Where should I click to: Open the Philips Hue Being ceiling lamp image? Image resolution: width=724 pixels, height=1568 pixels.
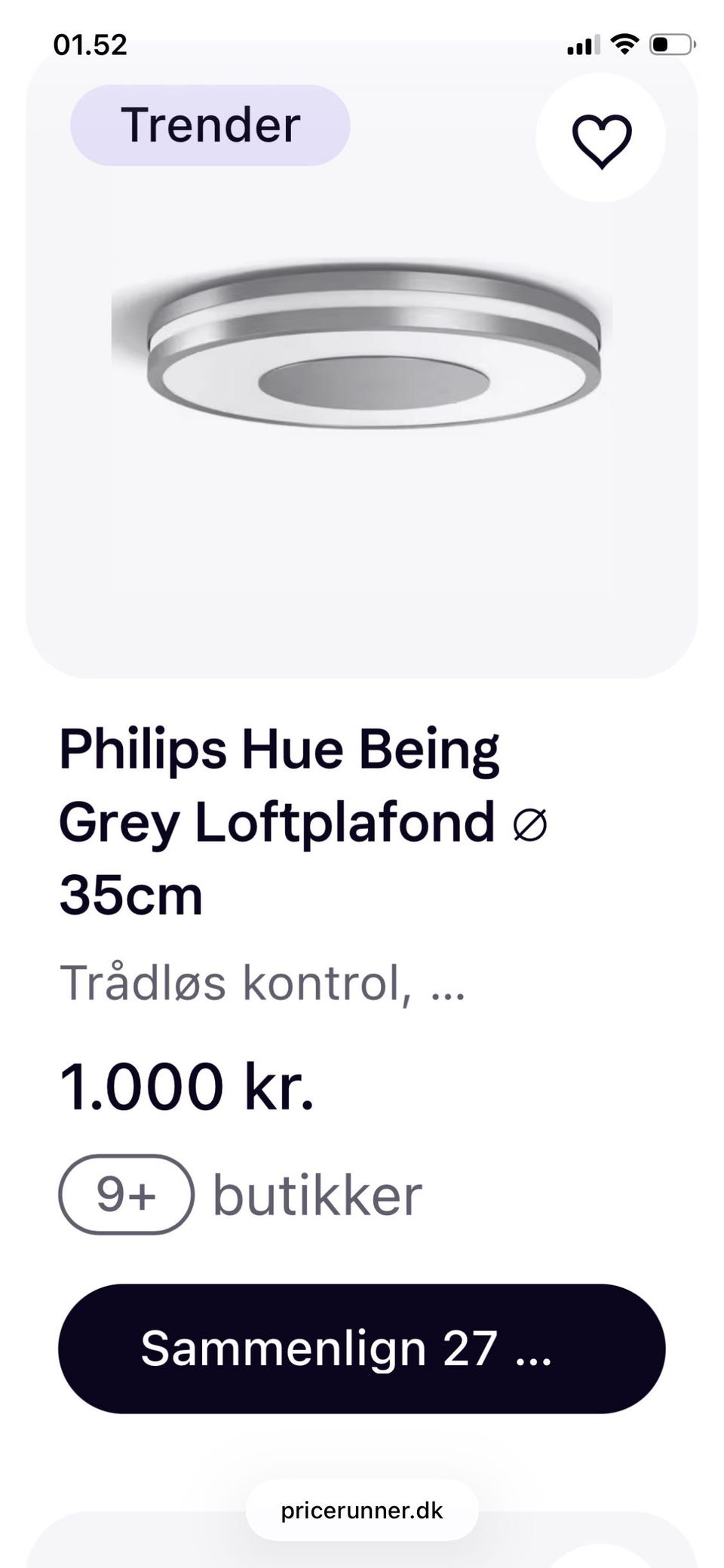362,346
